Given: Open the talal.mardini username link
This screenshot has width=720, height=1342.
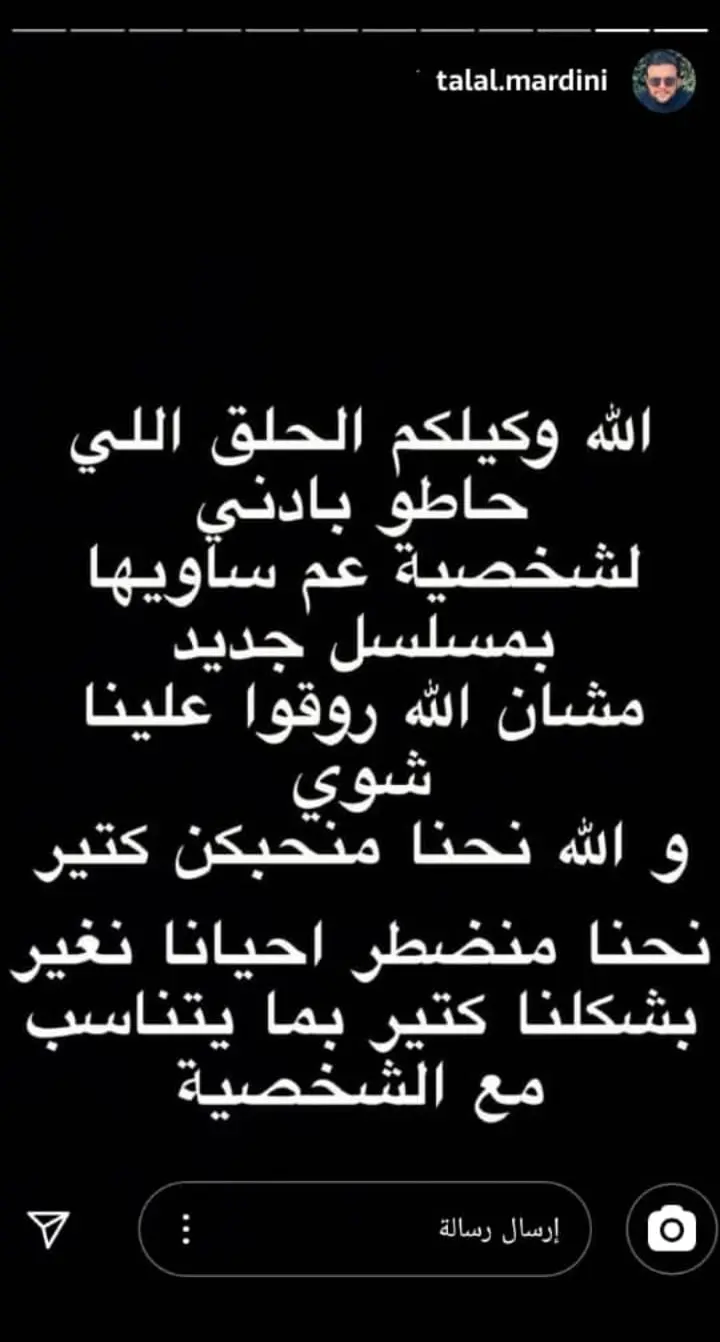Looking at the screenshot, I should [522, 81].
